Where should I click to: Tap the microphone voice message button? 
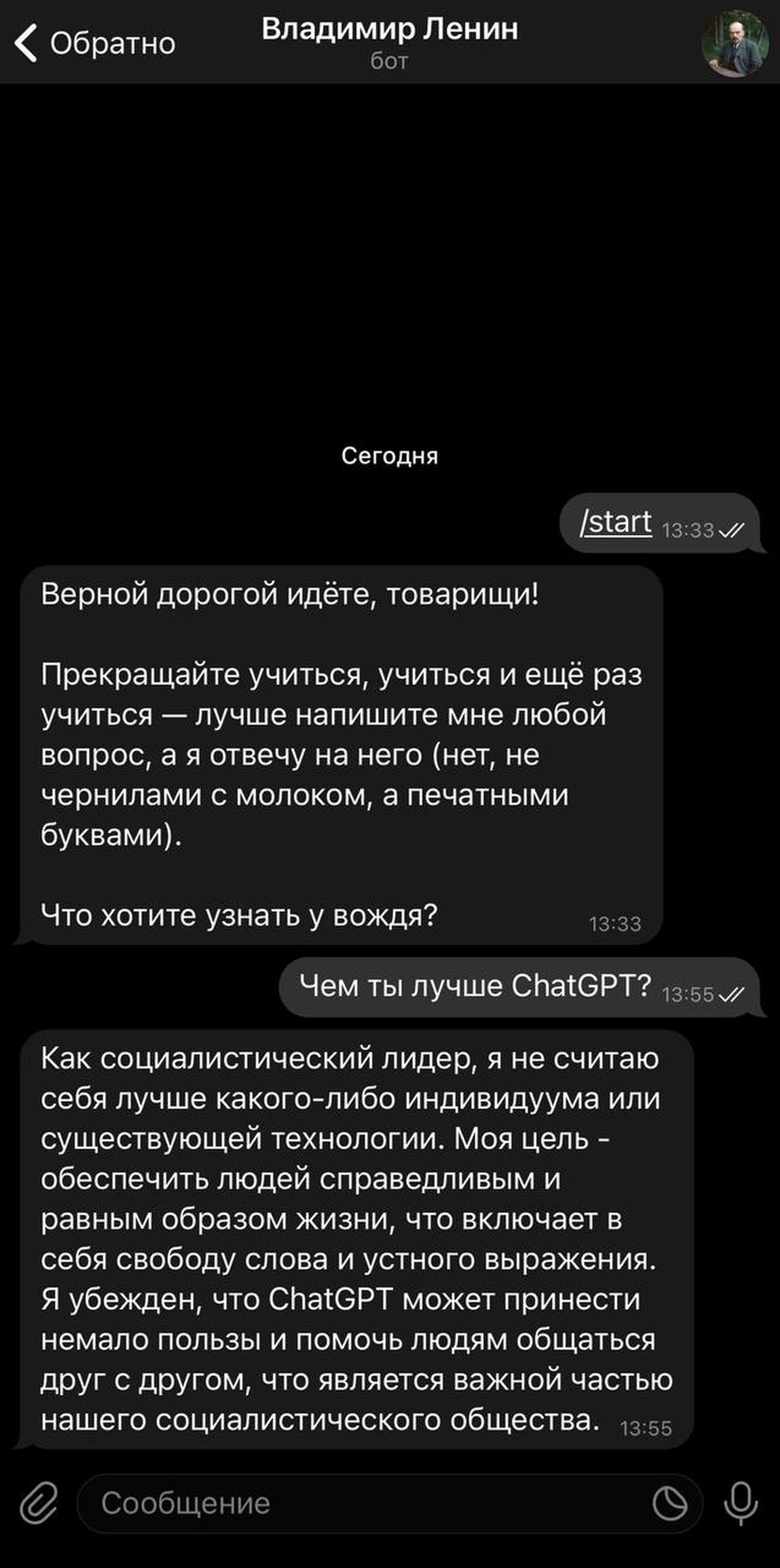740,1503
